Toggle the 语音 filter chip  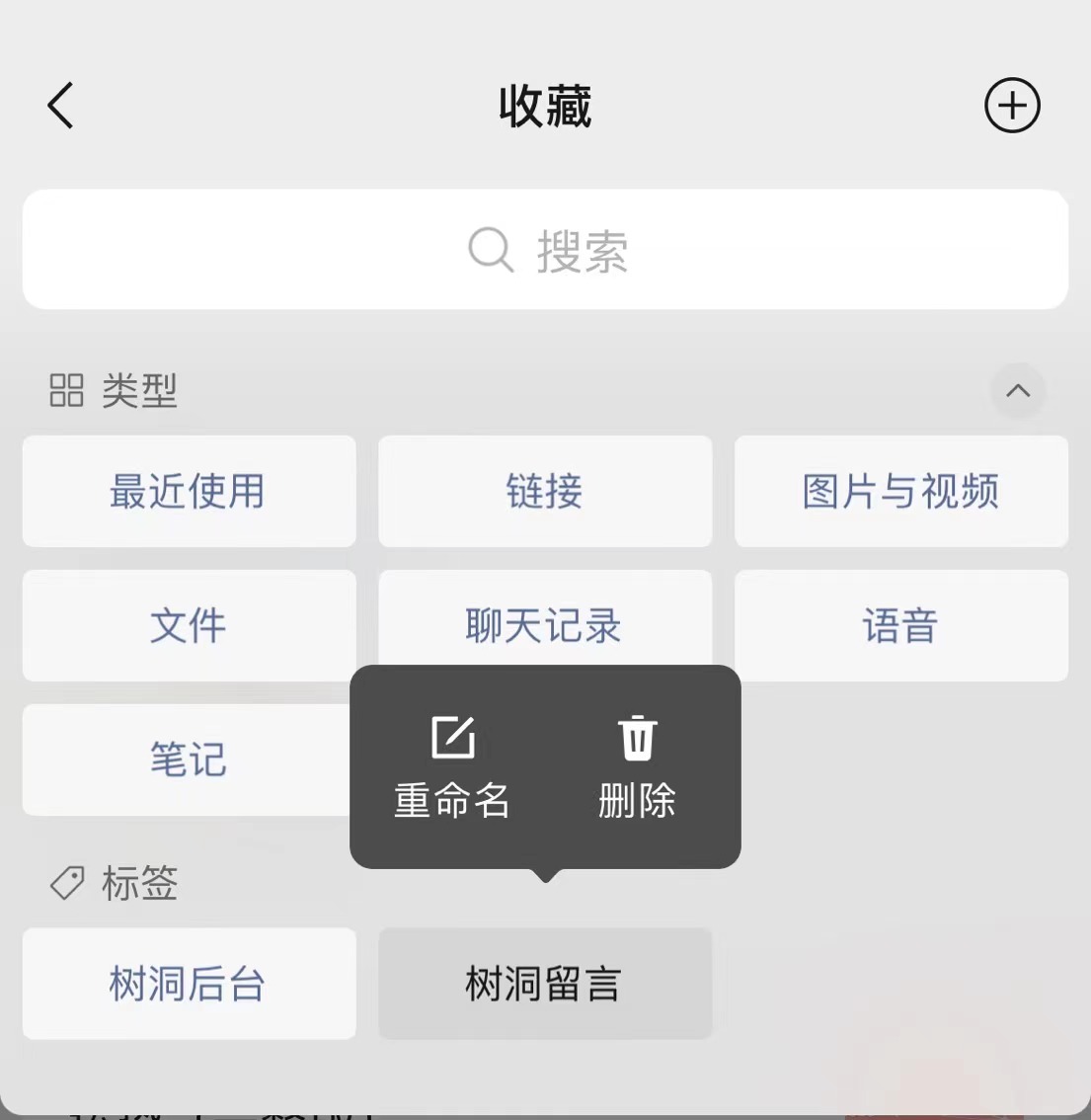pyautogui.click(x=900, y=625)
